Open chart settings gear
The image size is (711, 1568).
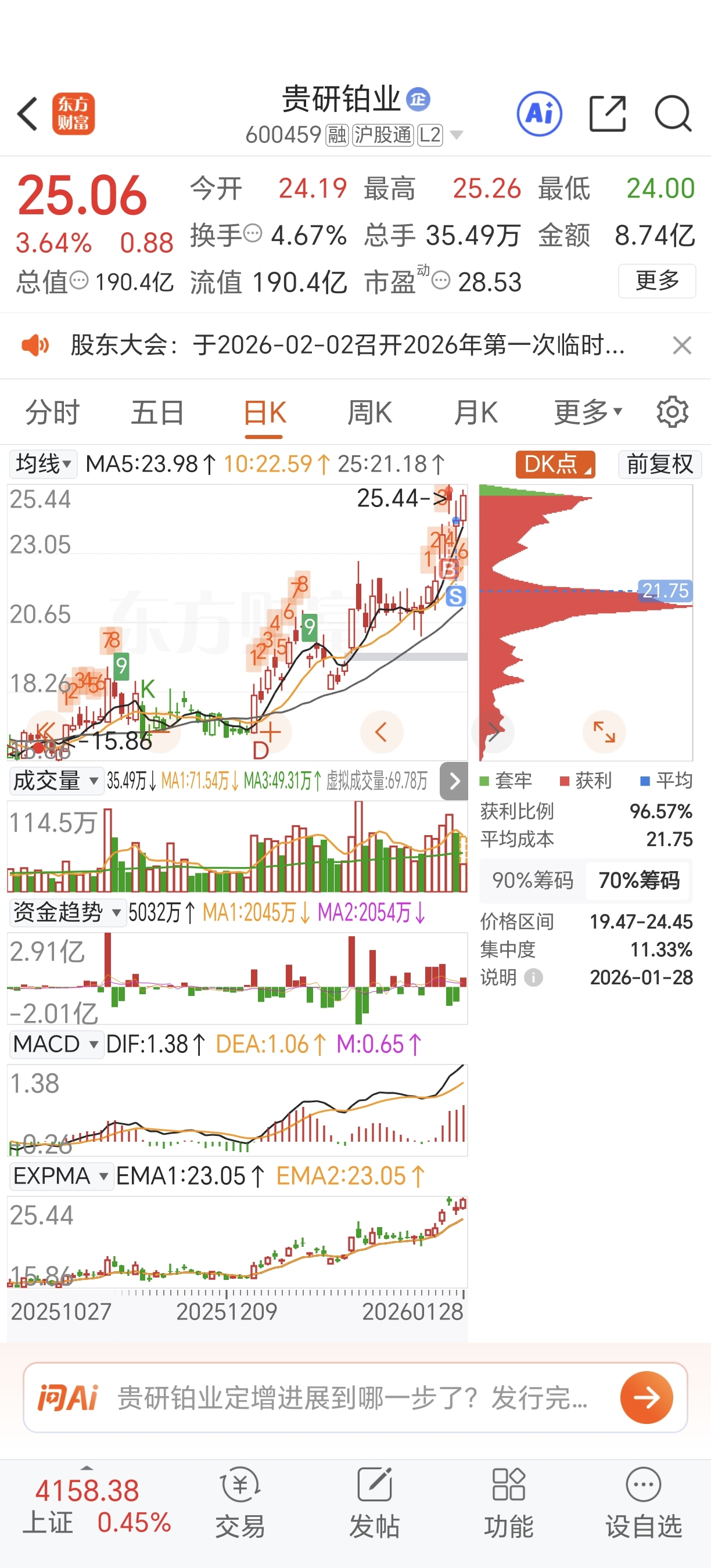tap(672, 413)
